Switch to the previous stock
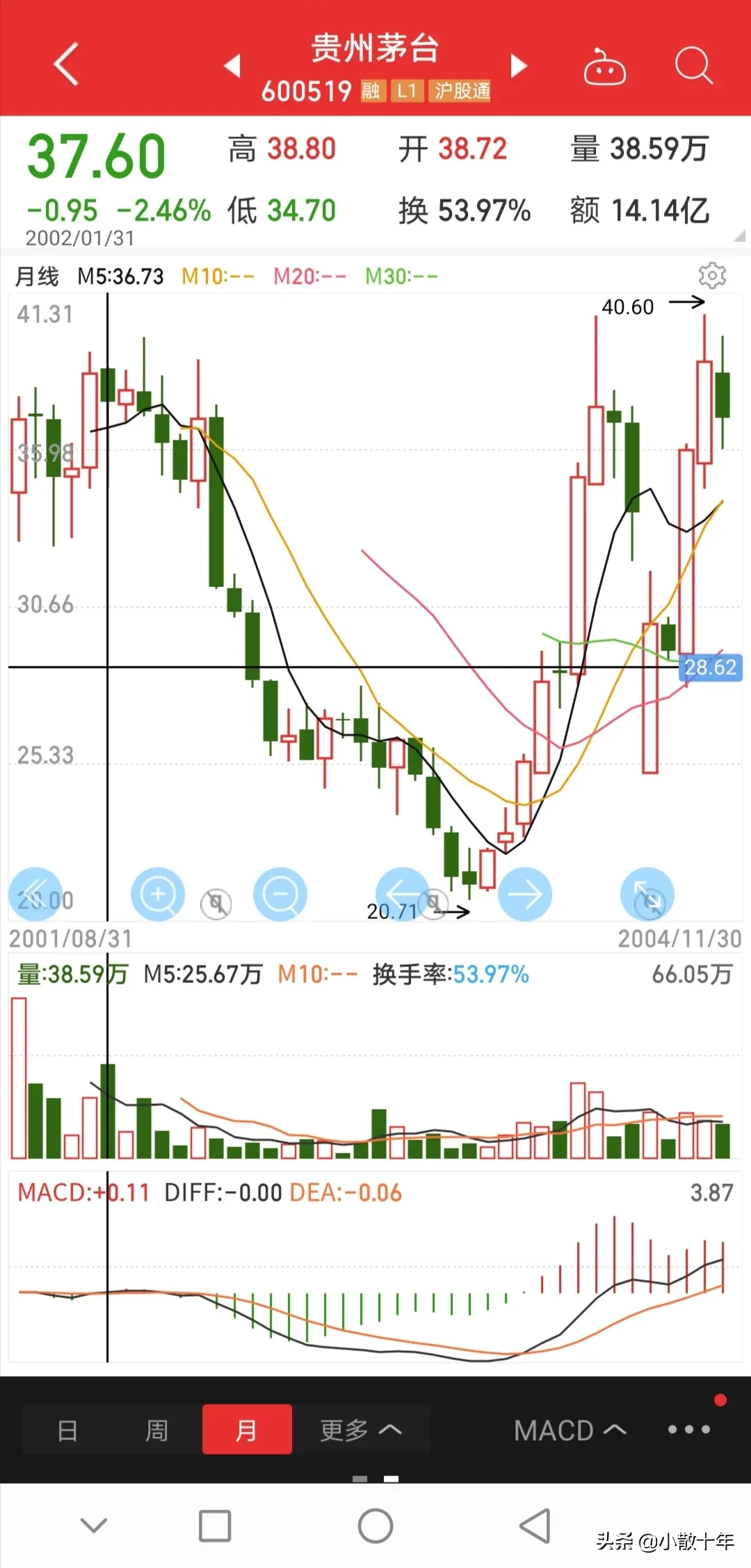Screen dimensions: 751x1568 [232, 65]
